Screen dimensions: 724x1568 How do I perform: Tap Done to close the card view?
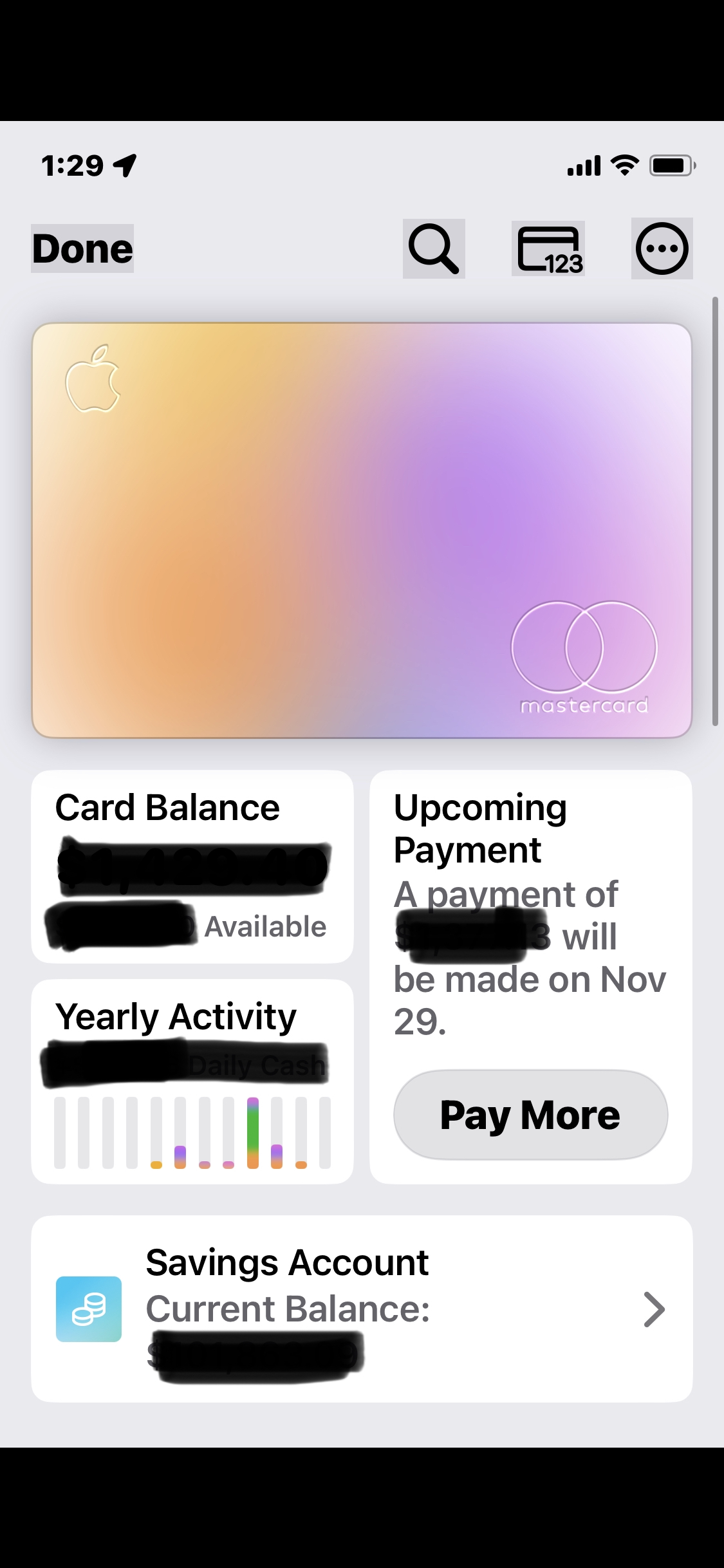[x=82, y=249]
